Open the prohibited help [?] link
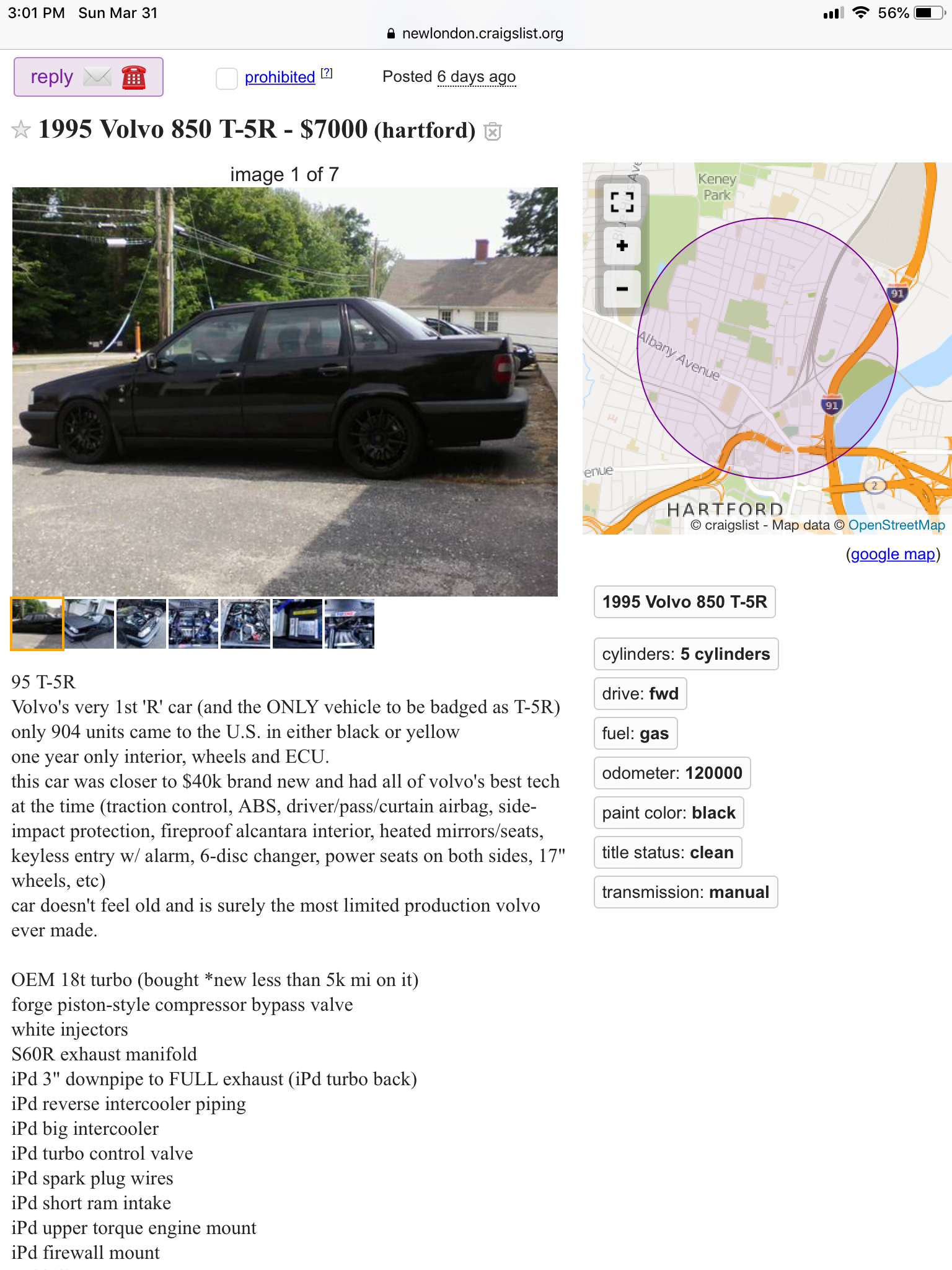The height and width of the screenshot is (1270, 952). [x=327, y=73]
